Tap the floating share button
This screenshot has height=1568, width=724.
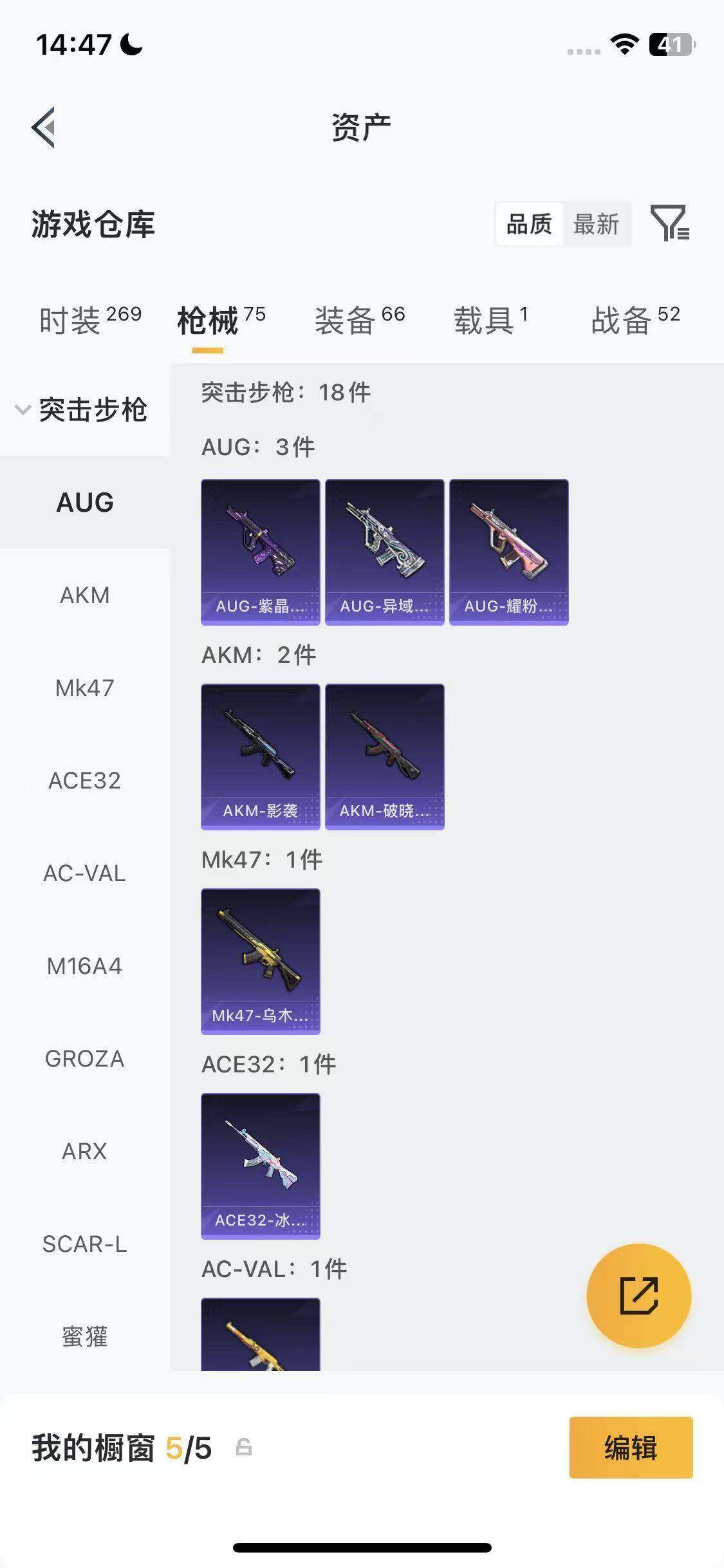(638, 1296)
